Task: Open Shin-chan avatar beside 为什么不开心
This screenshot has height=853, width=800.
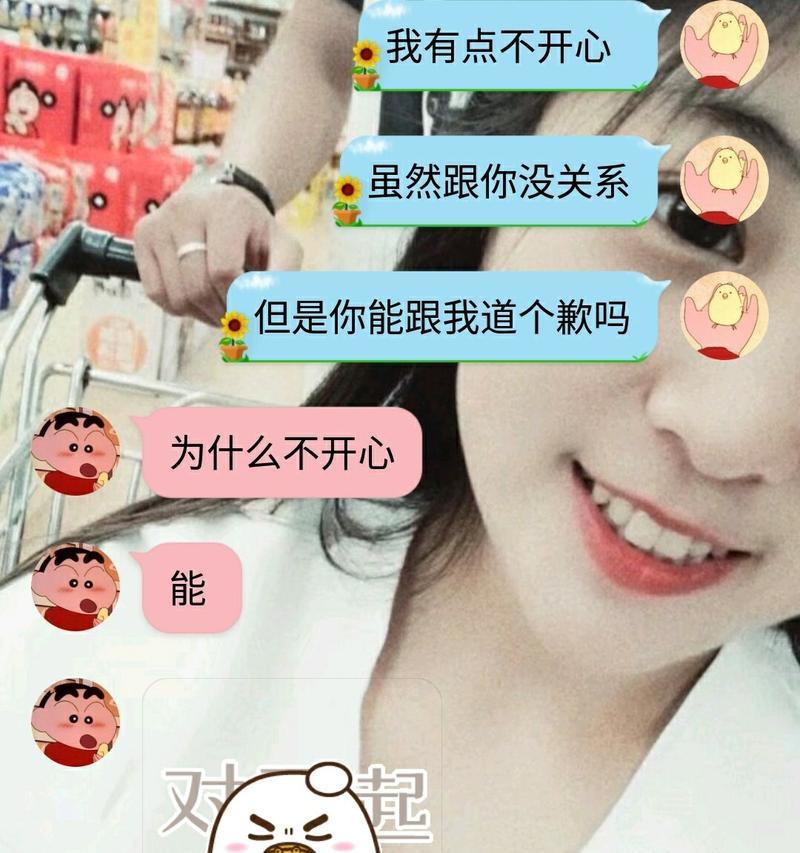Action: pyautogui.click(x=76, y=452)
